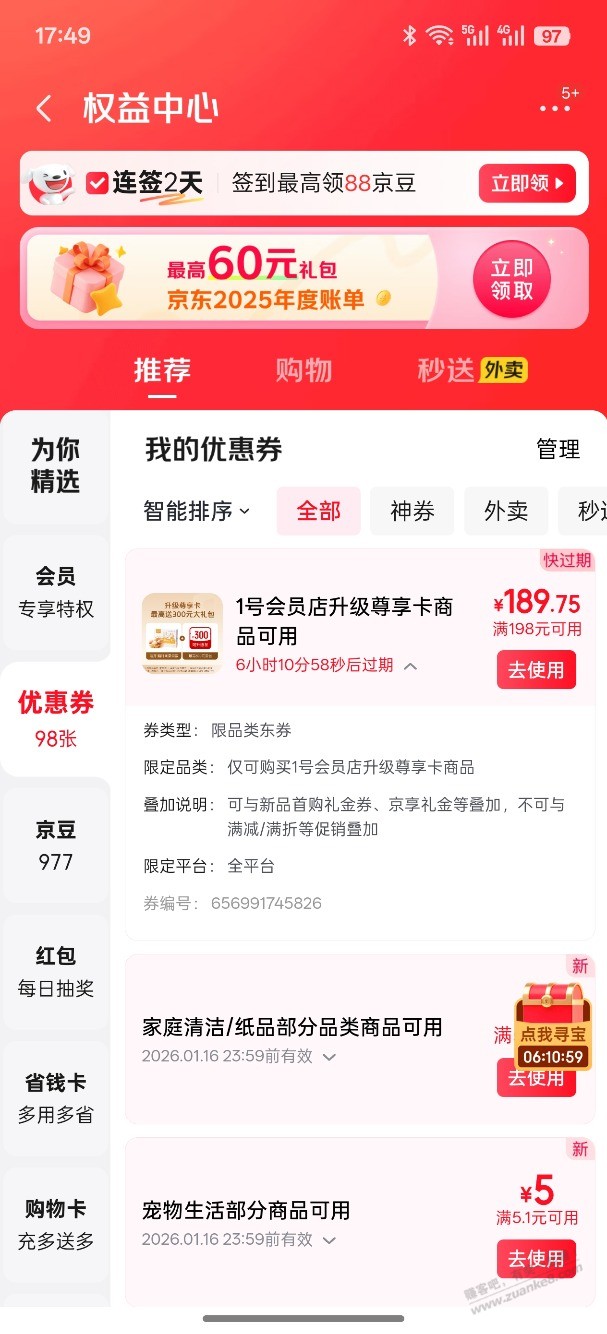
Task: Switch to the 购物 tab
Action: point(303,370)
